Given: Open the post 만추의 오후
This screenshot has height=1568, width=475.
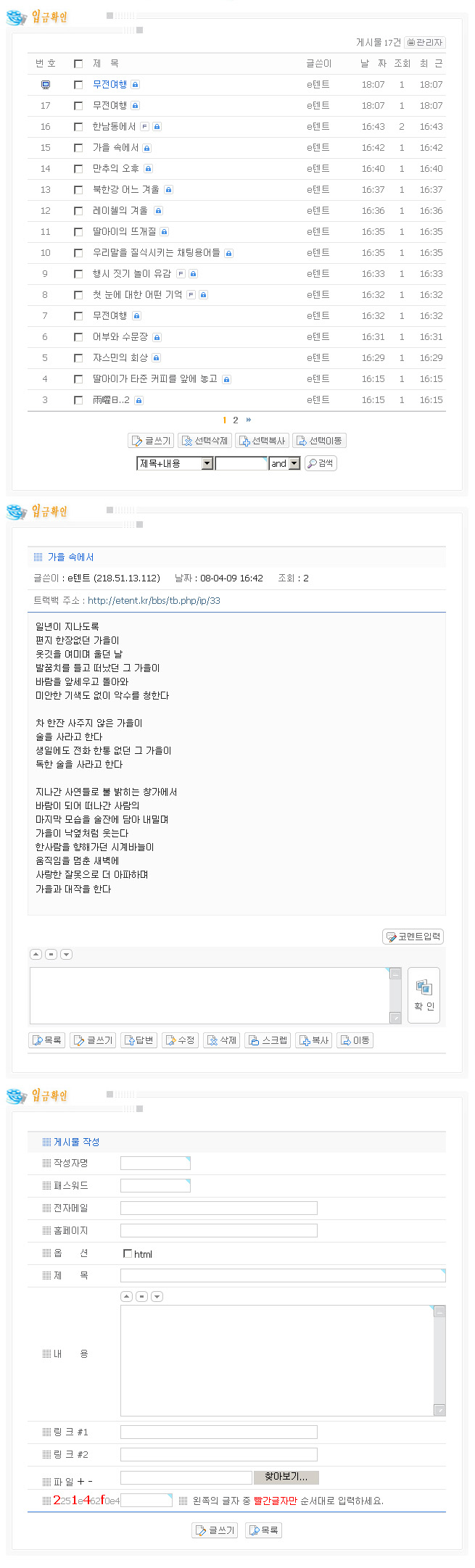Looking at the screenshot, I should [115, 169].
